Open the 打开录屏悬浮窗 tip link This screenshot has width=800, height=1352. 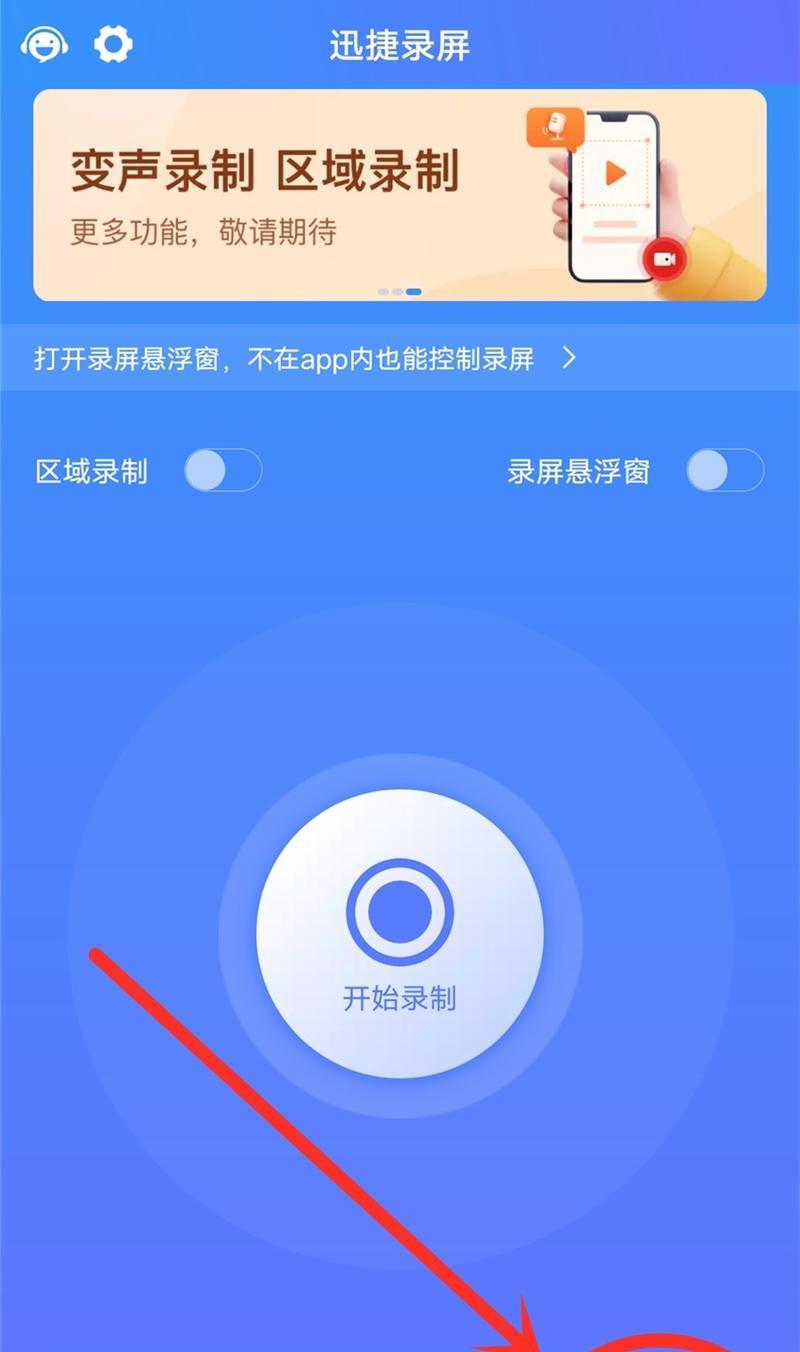(400, 358)
